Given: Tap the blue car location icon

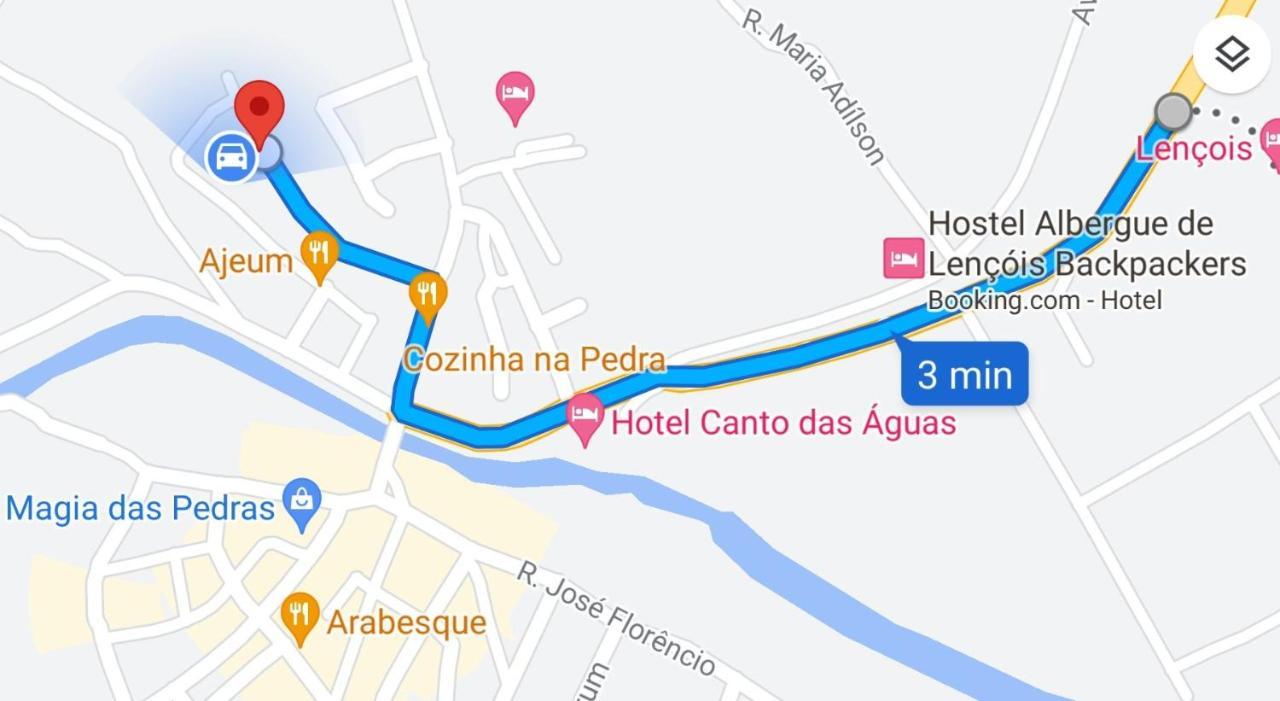Looking at the screenshot, I should [x=231, y=157].
